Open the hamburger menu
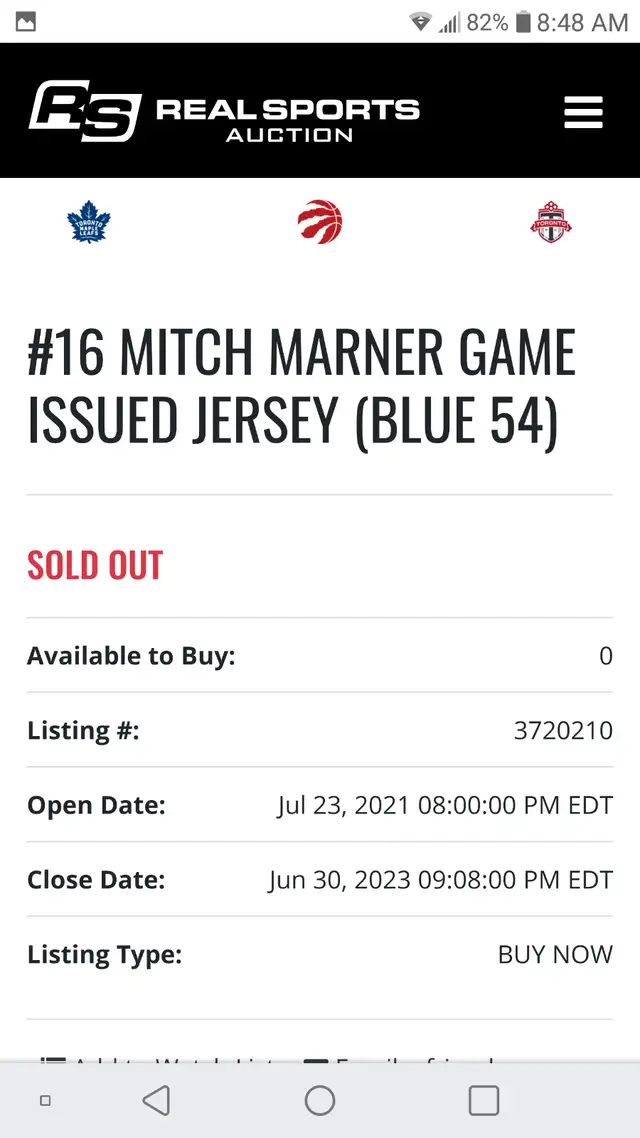This screenshot has width=640, height=1138. [583, 112]
